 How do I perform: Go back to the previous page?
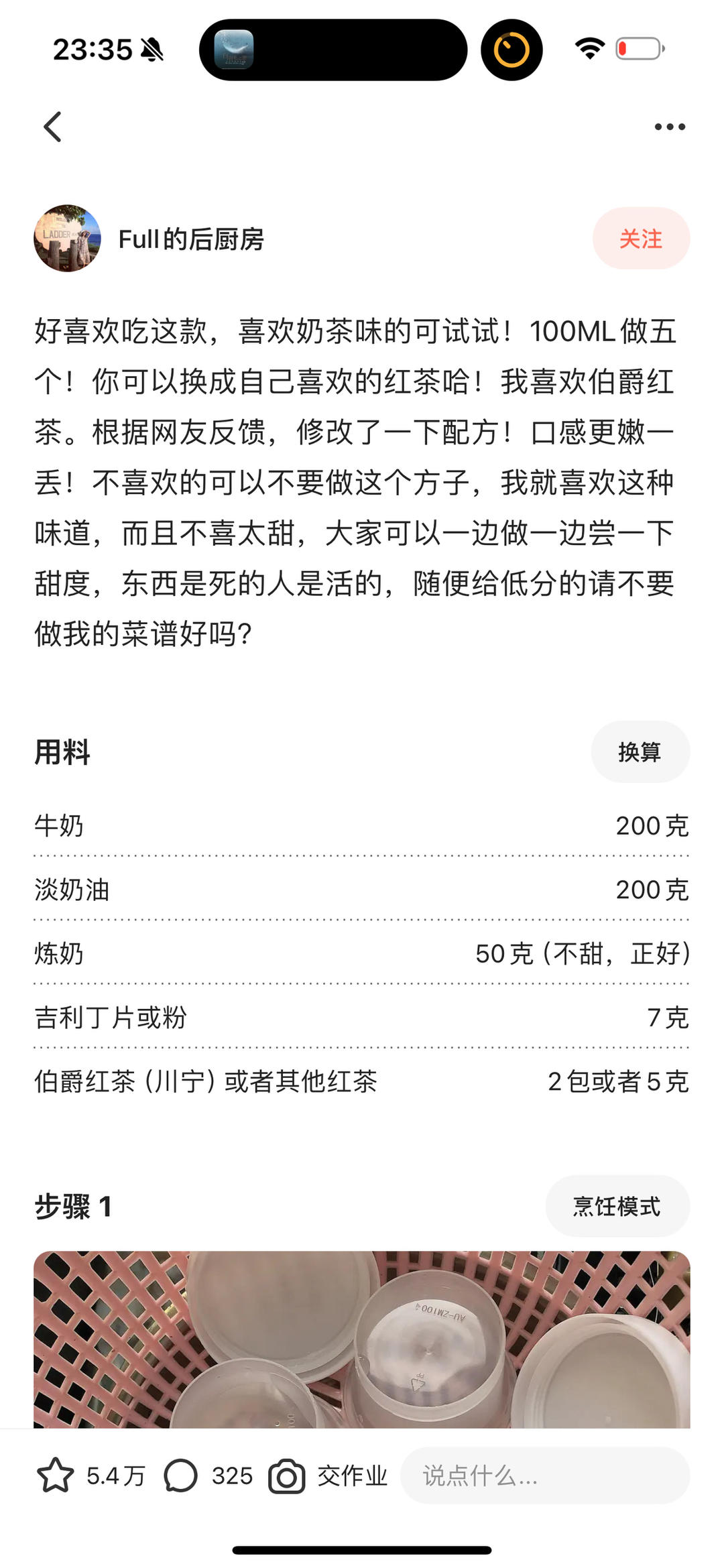[x=52, y=127]
